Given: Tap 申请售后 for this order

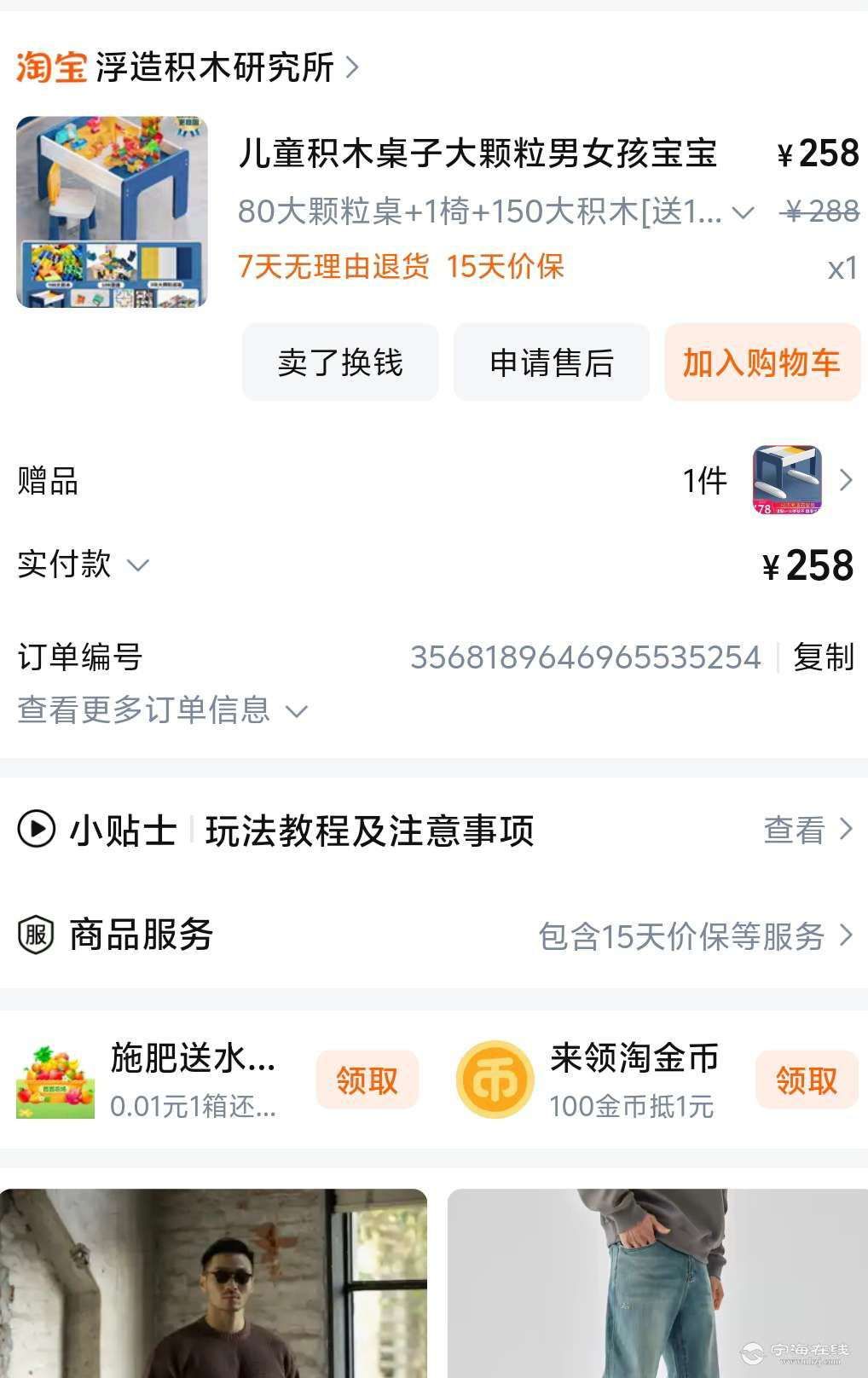Looking at the screenshot, I should click(x=552, y=362).
